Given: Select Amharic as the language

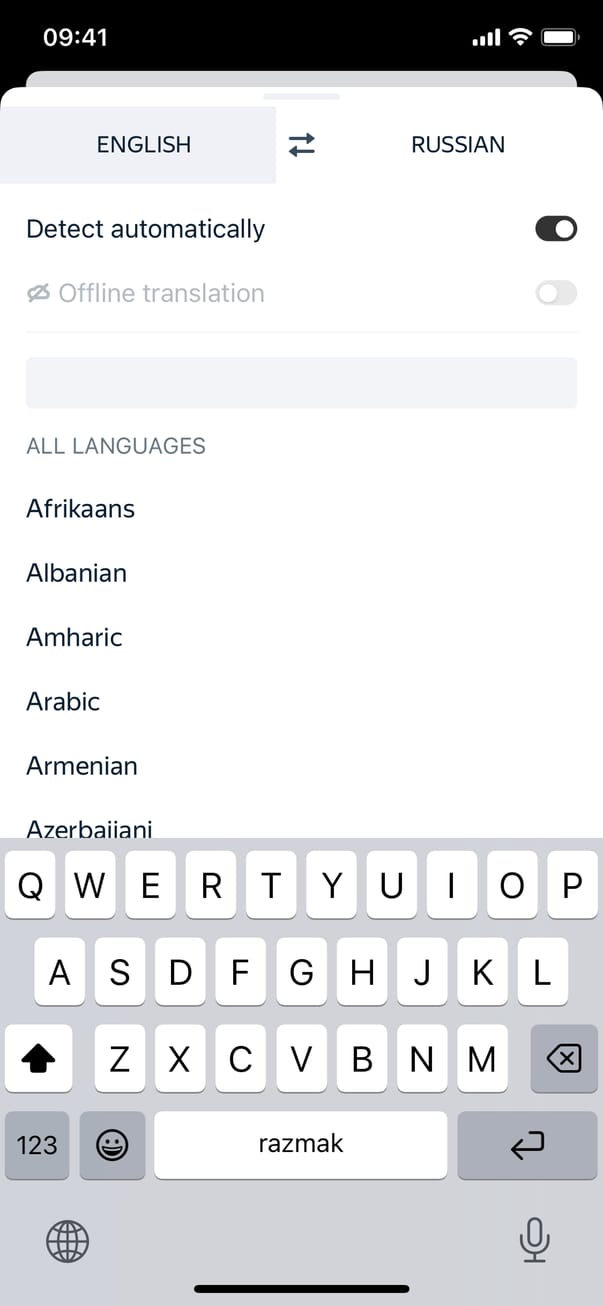Looking at the screenshot, I should click(x=75, y=637).
